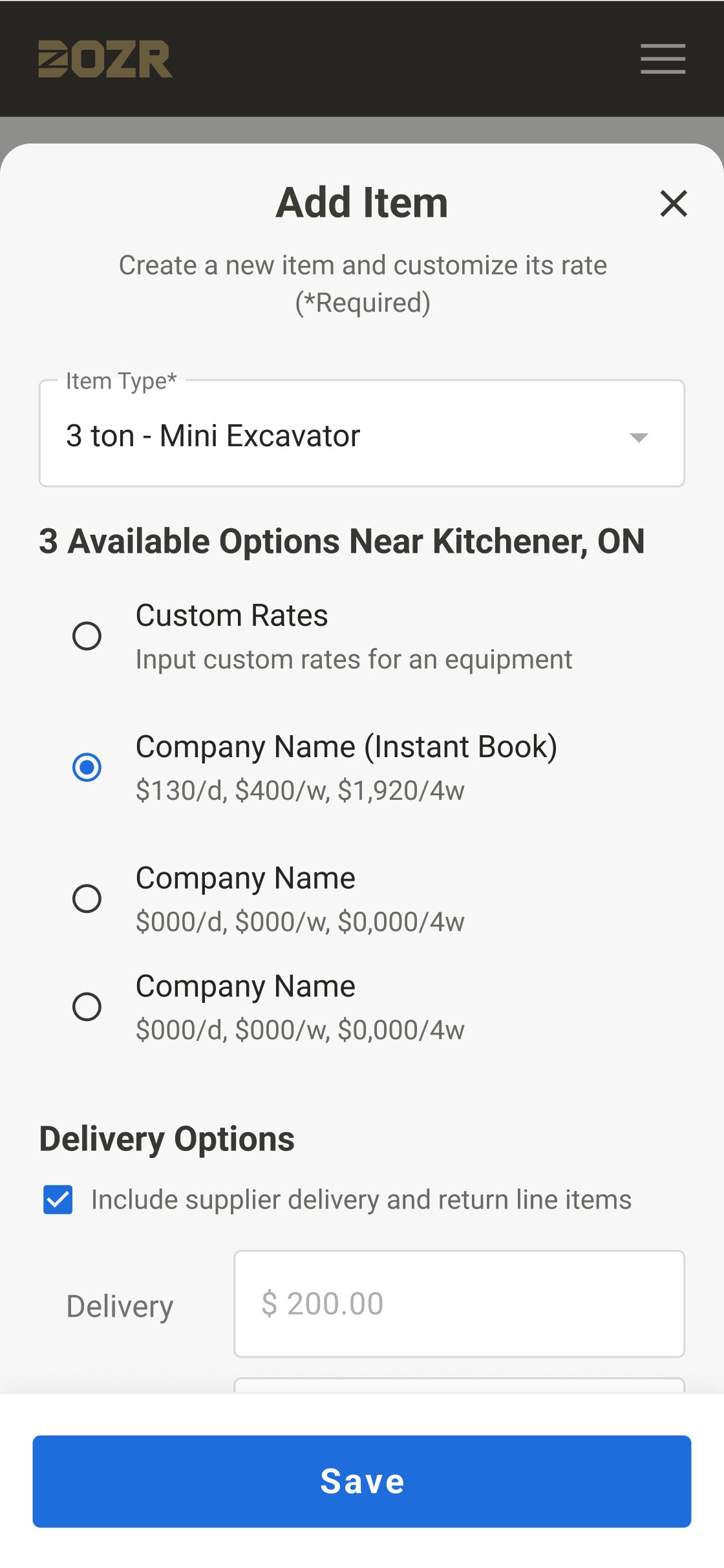
Task: Choose Company Name (Instant Book) option
Action: [87, 768]
